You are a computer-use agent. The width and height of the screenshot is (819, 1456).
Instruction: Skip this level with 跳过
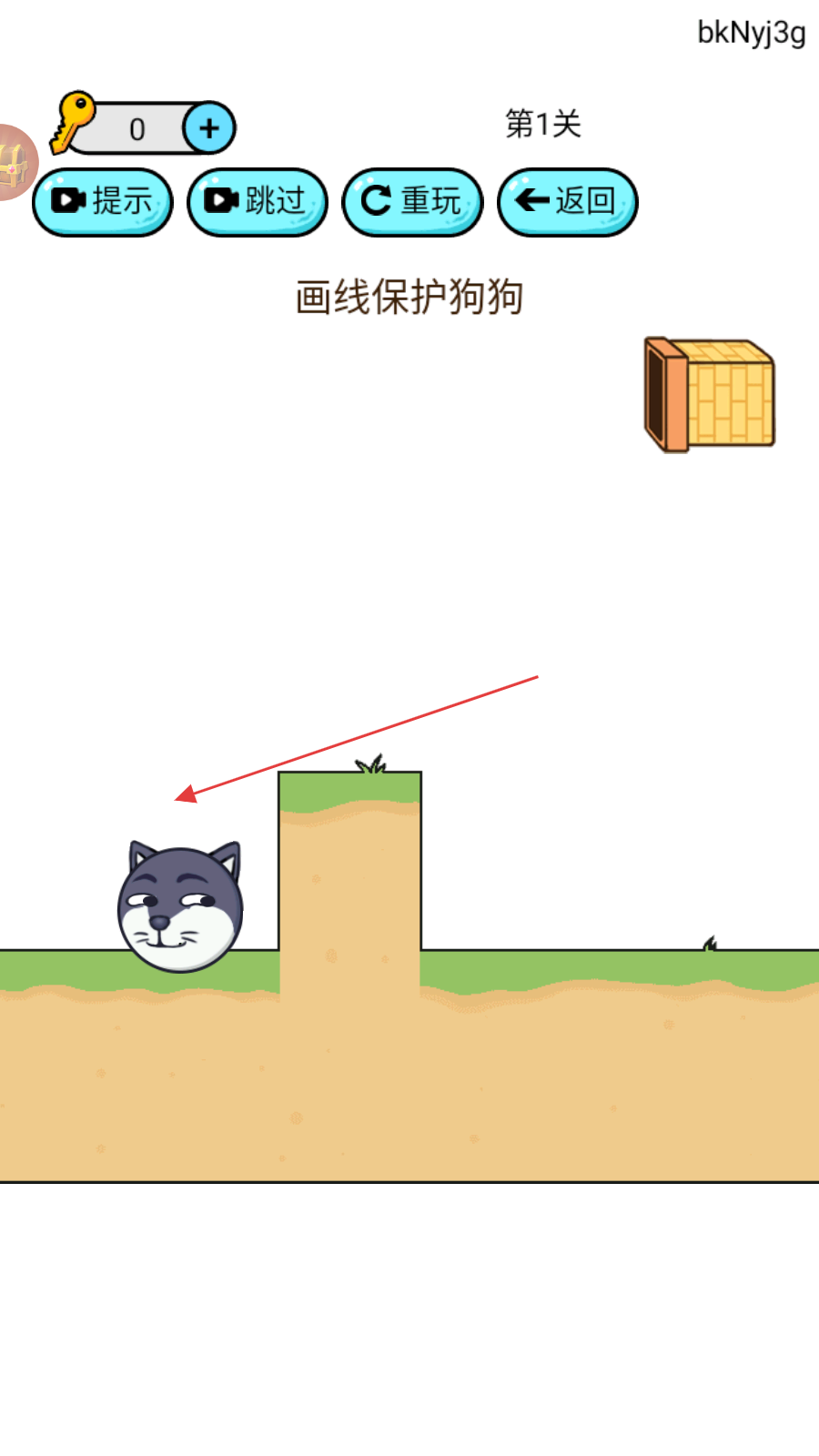pyautogui.click(x=258, y=202)
